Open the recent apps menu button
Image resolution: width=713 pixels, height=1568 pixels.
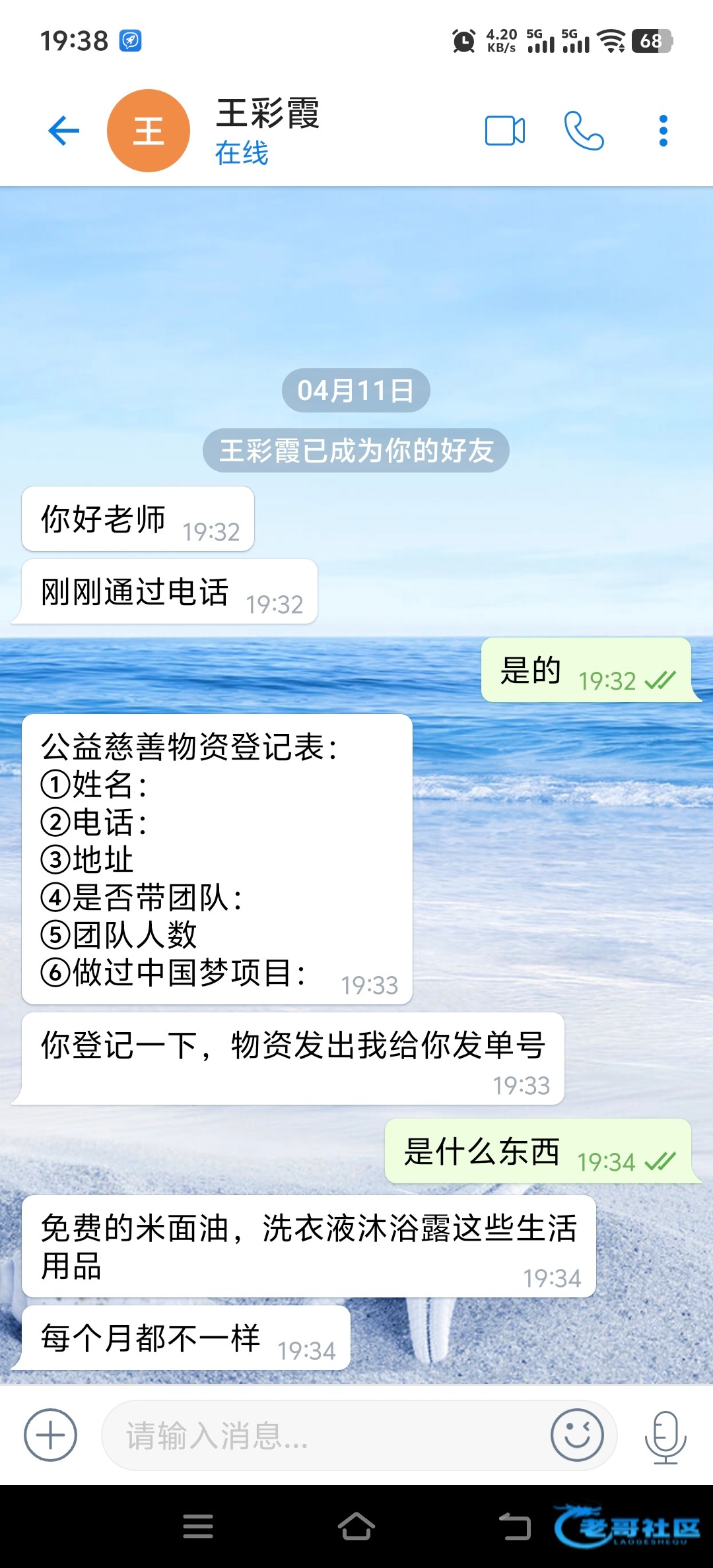tap(198, 1526)
